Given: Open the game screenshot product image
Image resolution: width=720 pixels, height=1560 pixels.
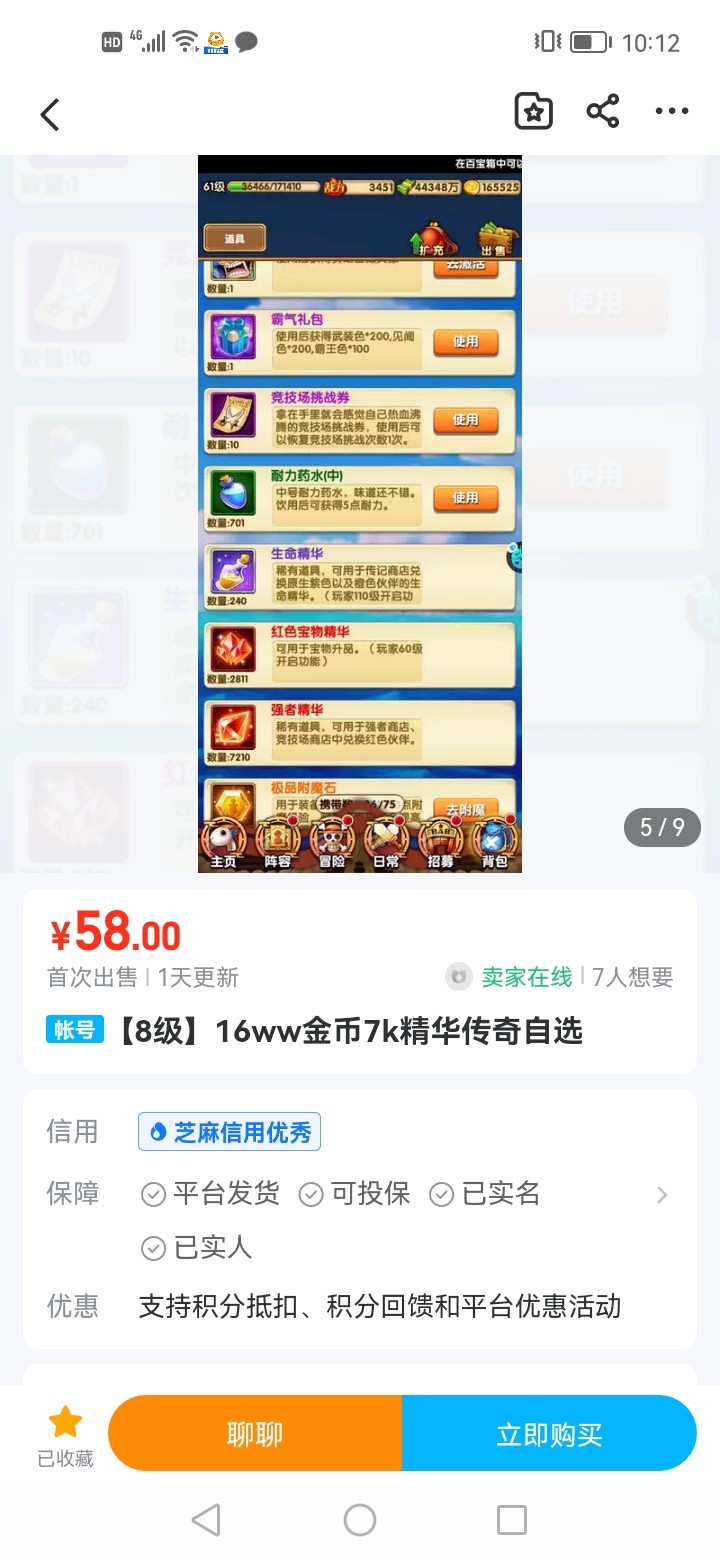Looking at the screenshot, I should (360, 514).
